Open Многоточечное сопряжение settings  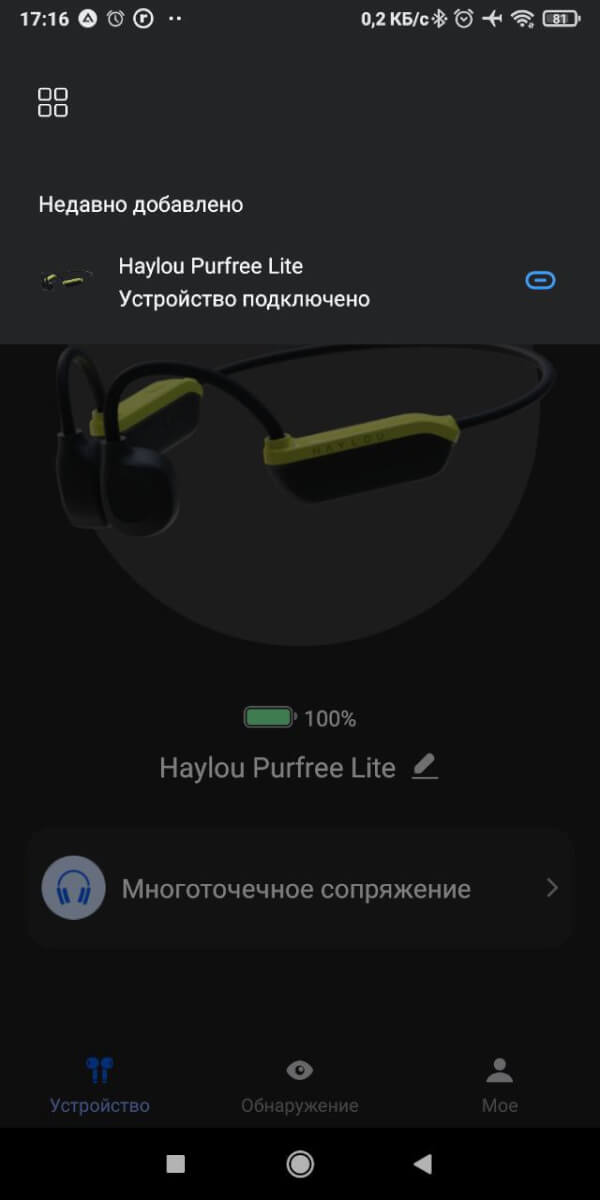[300, 888]
